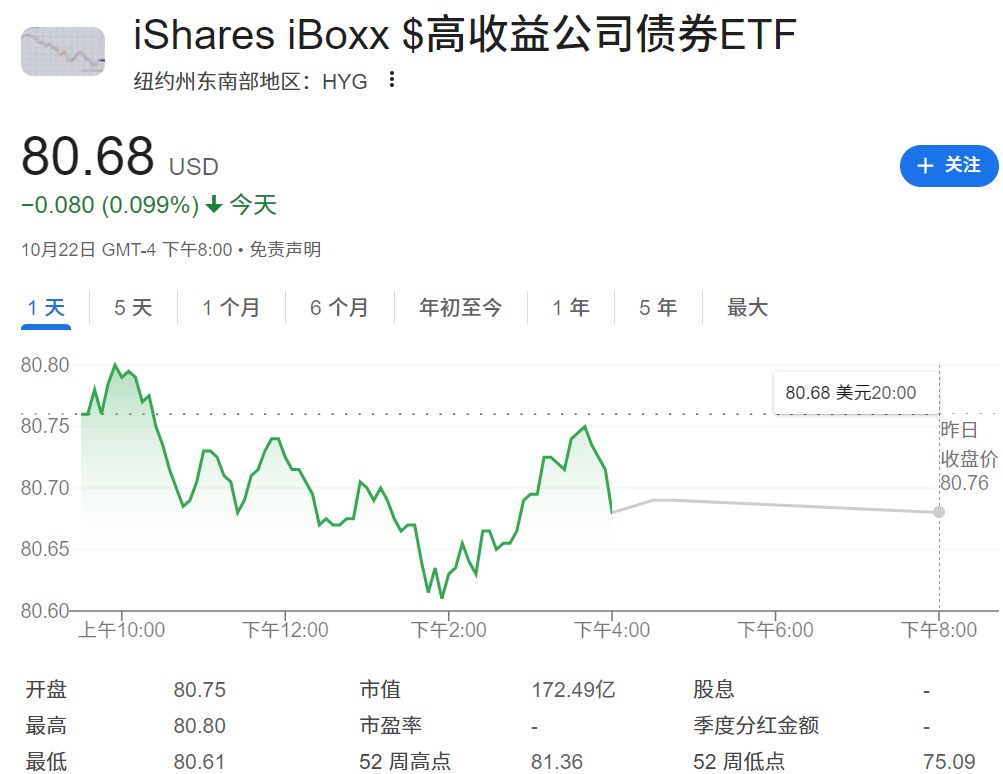
Task: Open the overflow menu next to HYG
Action: 392,80
